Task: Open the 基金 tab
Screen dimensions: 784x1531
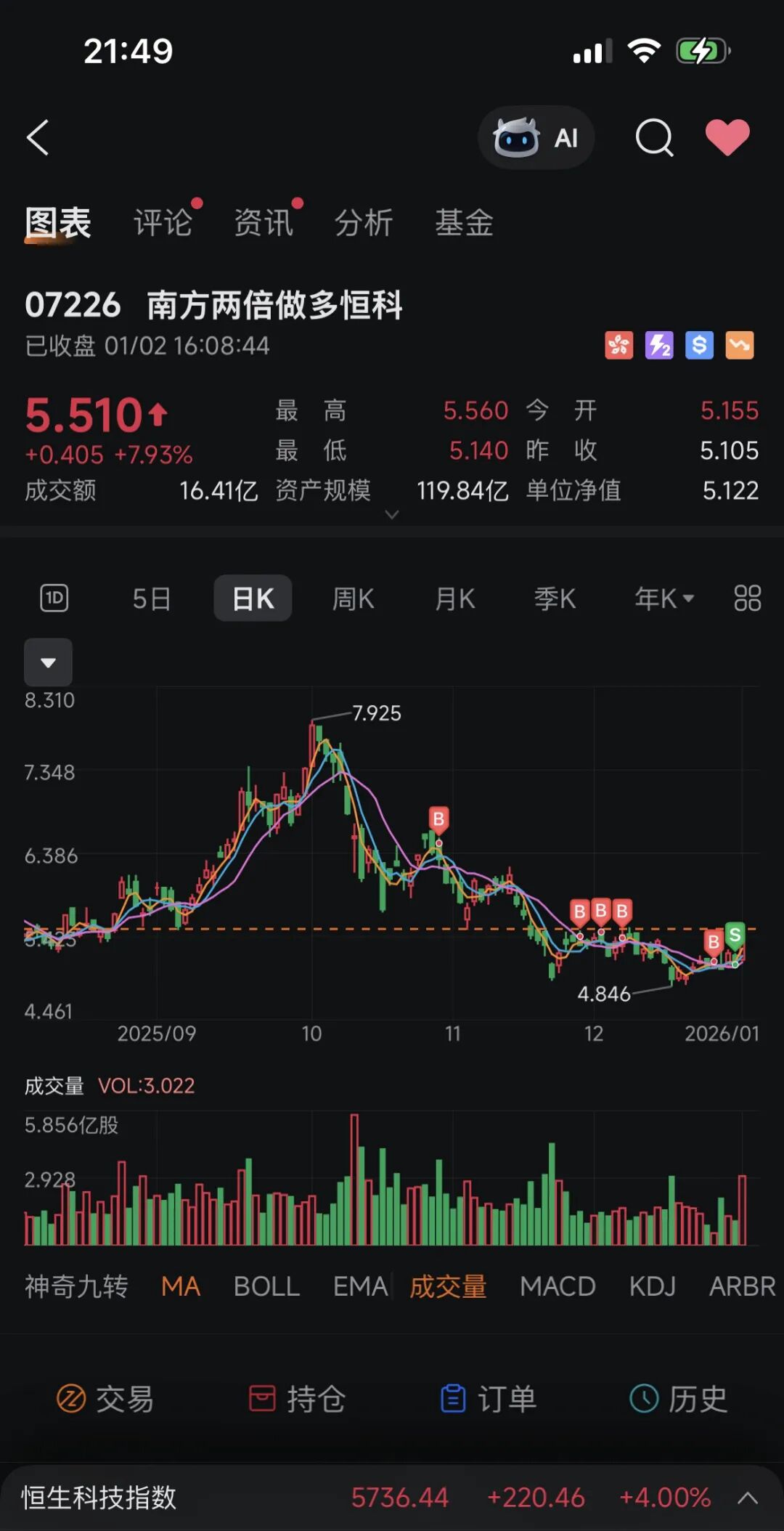Action: 464,222
